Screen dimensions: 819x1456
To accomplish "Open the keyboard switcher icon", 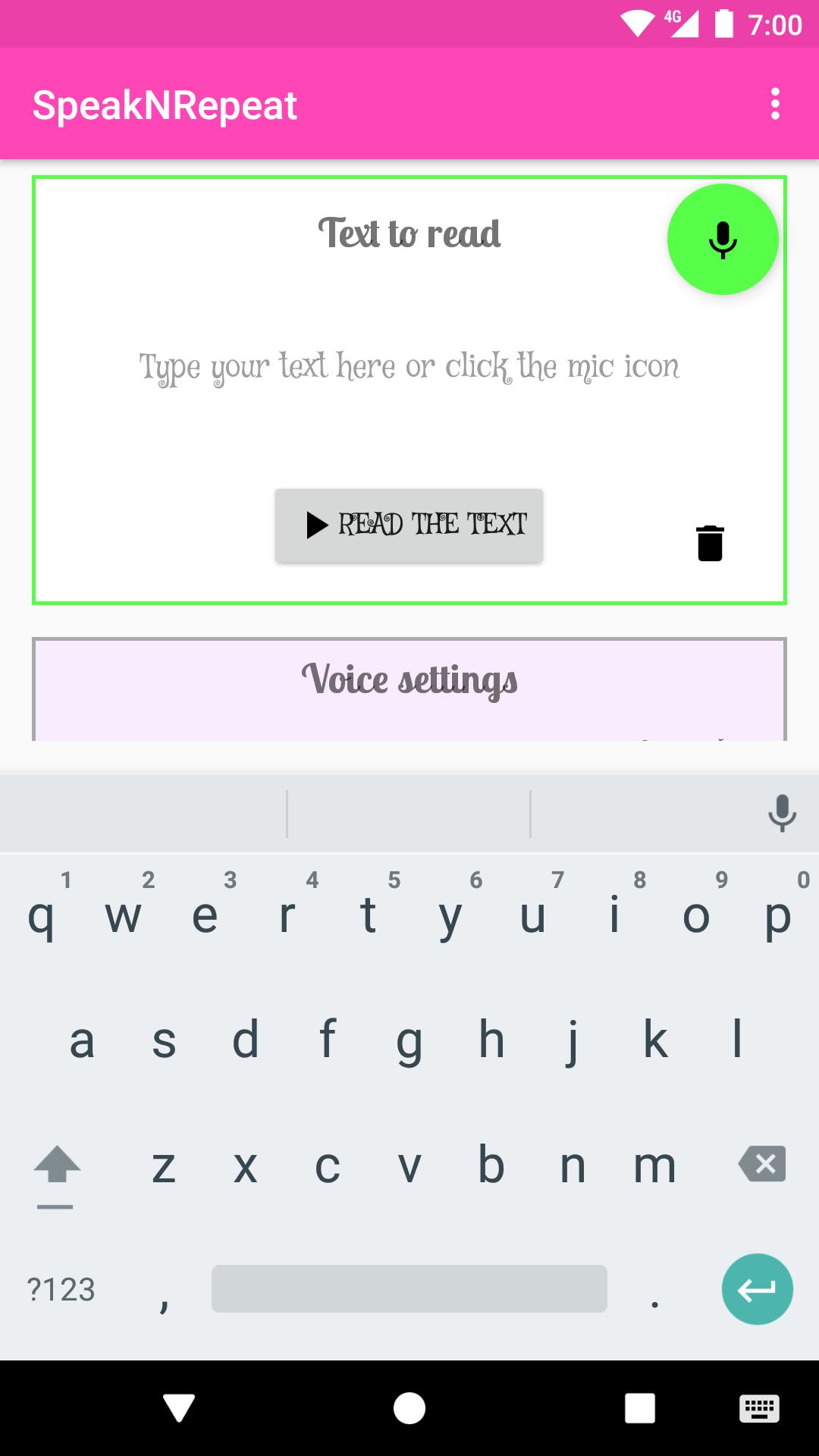I will click(759, 1408).
